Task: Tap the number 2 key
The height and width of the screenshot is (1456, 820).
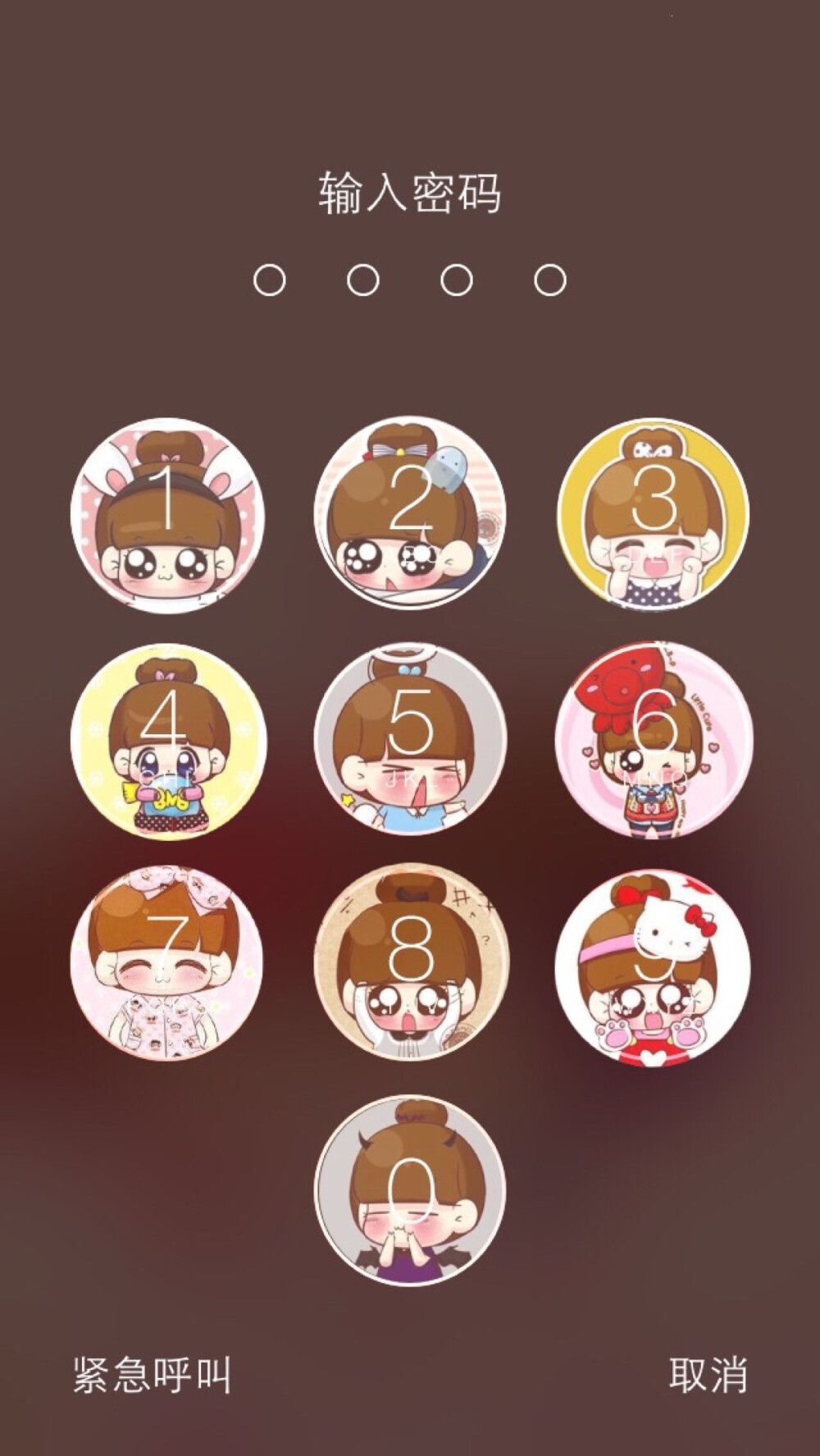Action: pos(410,513)
